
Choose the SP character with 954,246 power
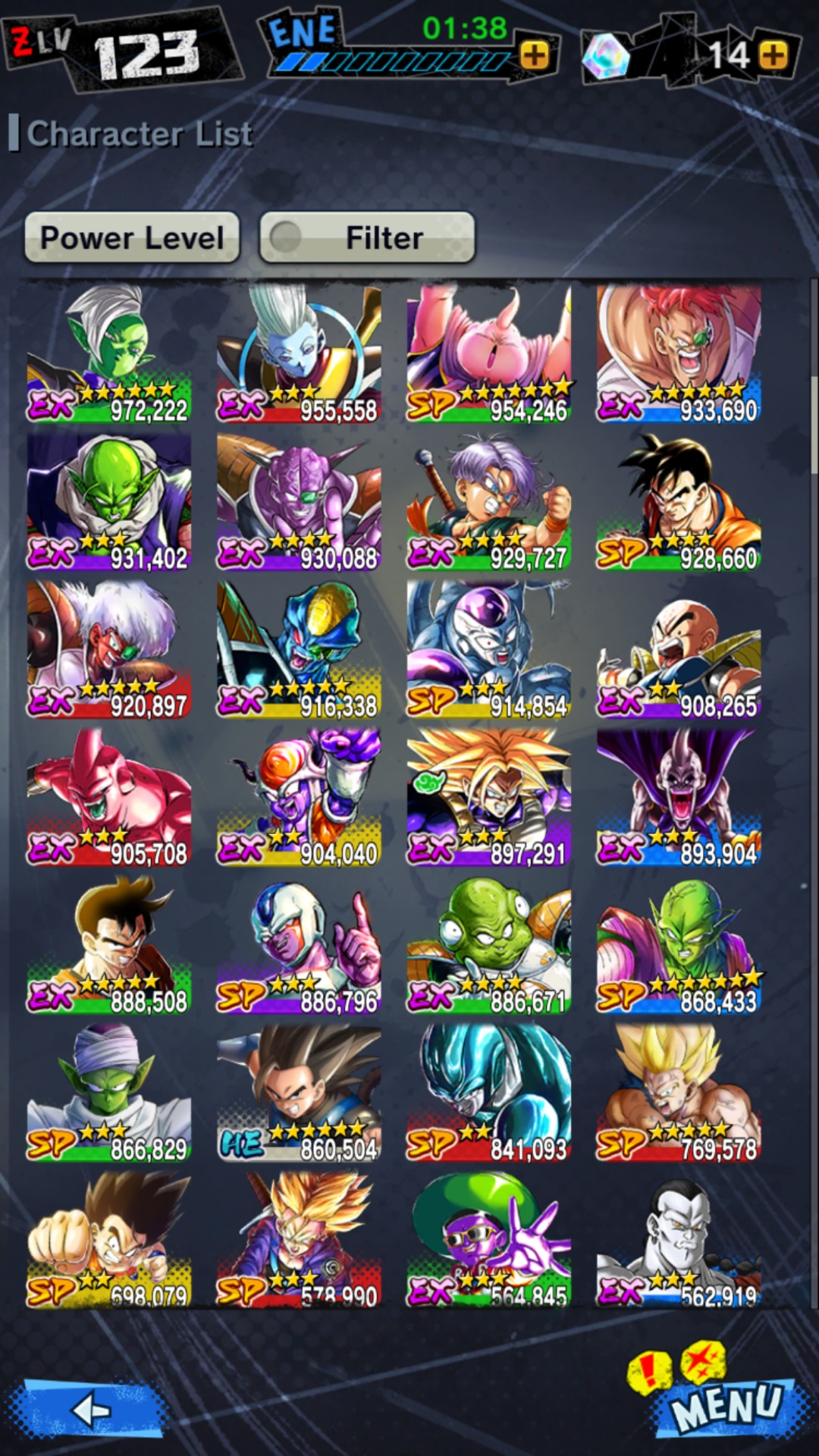click(488, 353)
